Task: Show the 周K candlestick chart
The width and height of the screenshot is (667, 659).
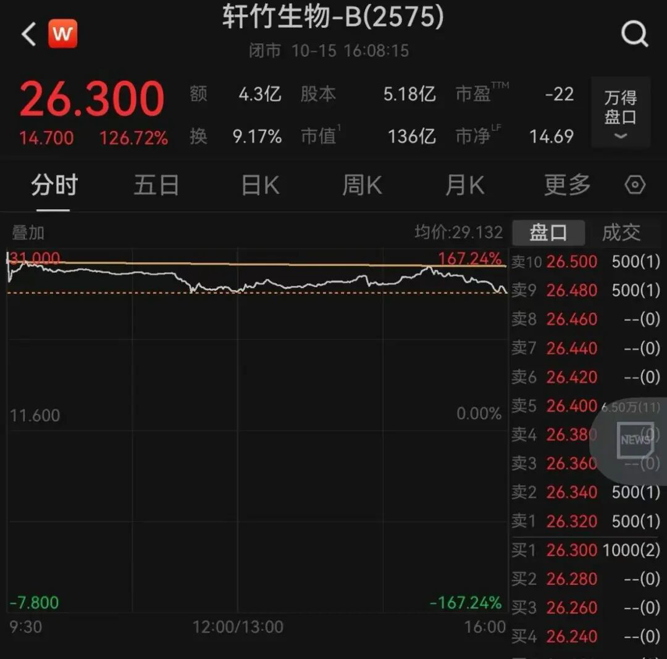Action: coord(362,185)
